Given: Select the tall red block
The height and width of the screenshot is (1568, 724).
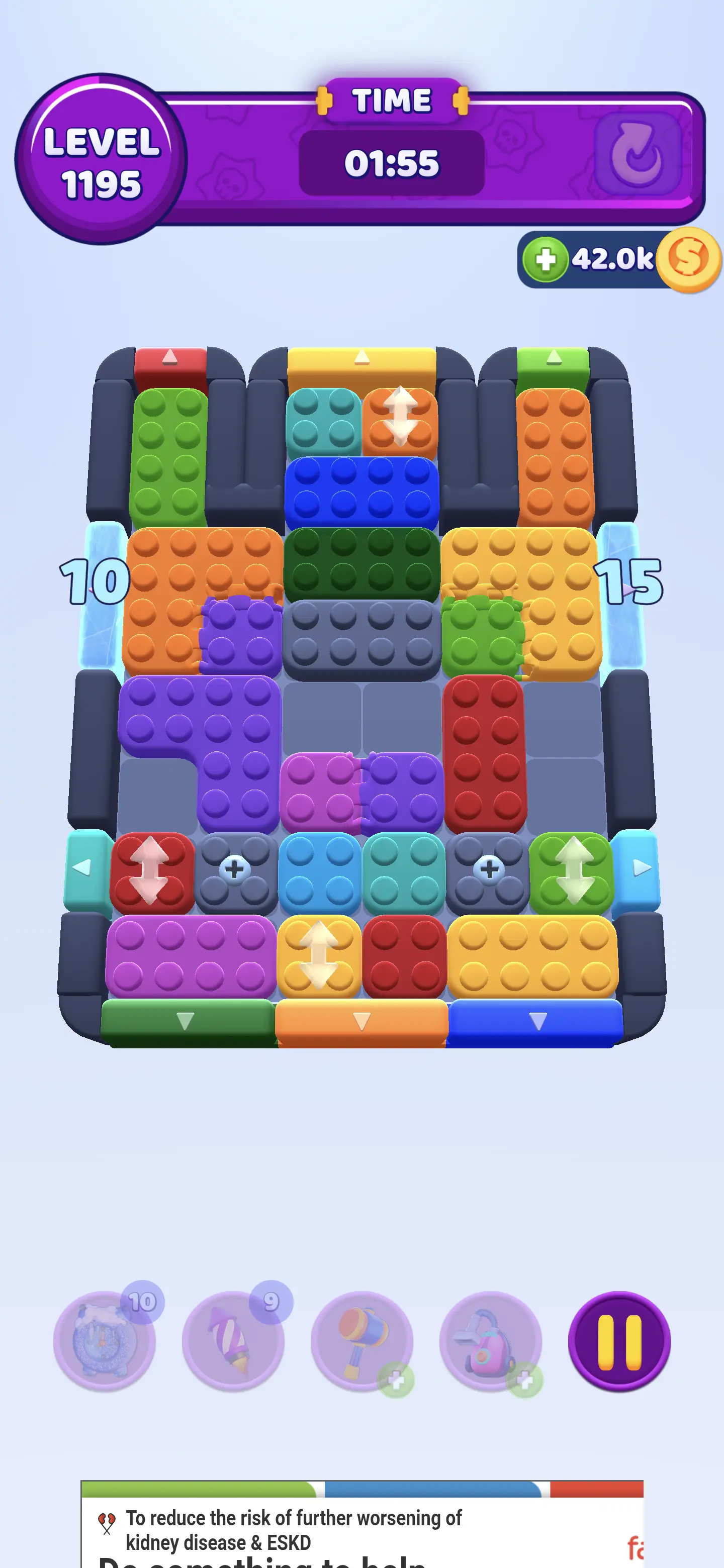Looking at the screenshot, I should (485, 752).
